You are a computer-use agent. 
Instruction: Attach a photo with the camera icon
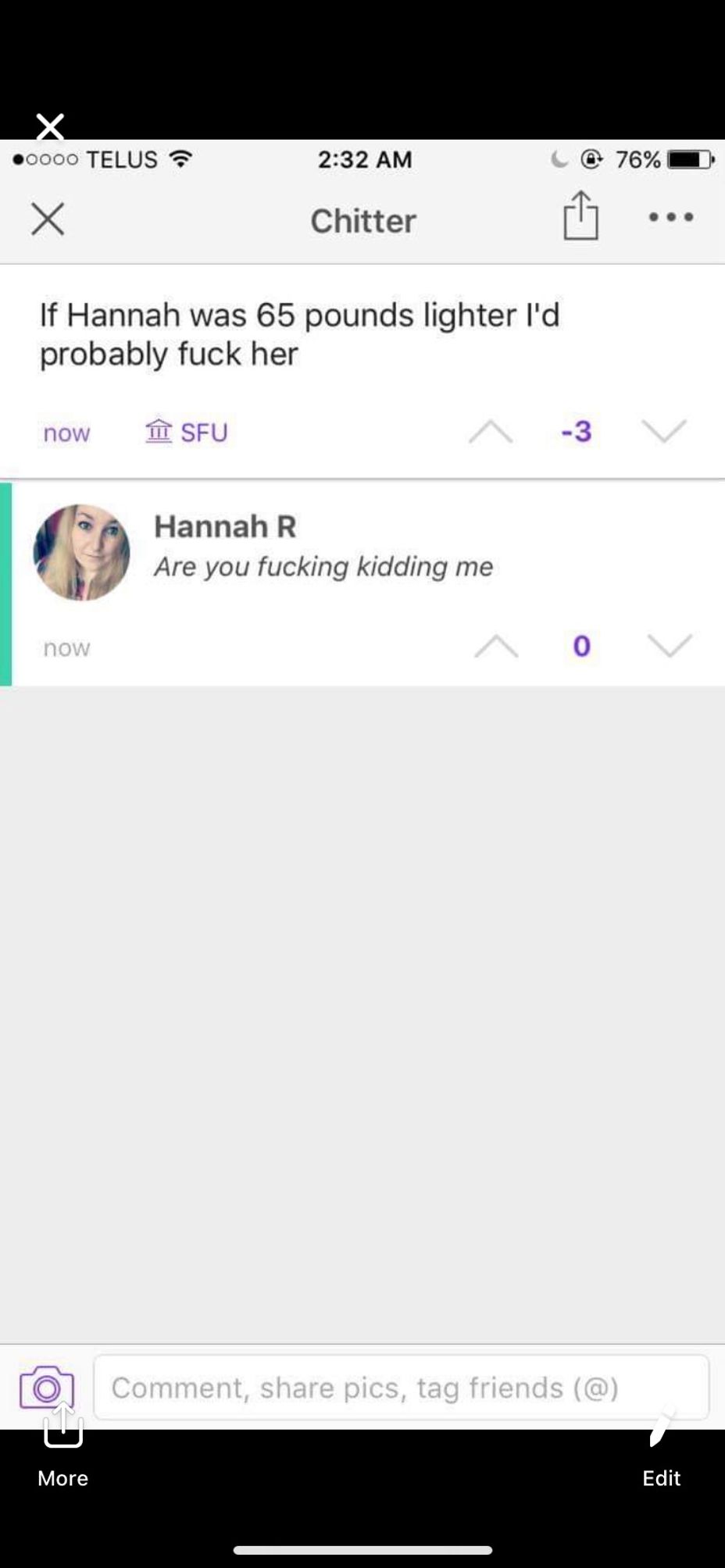pyautogui.click(x=47, y=1388)
